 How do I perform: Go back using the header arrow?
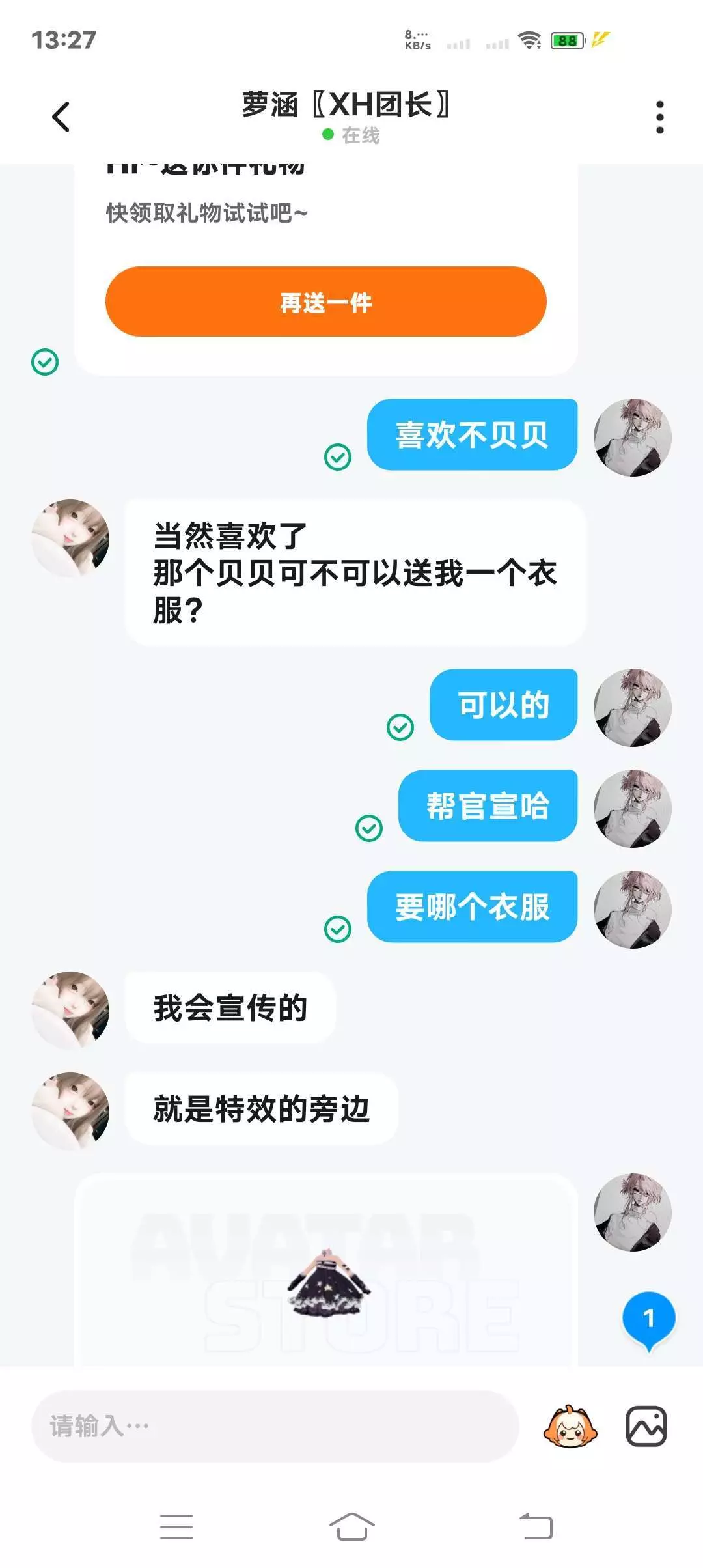[x=61, y=117]
